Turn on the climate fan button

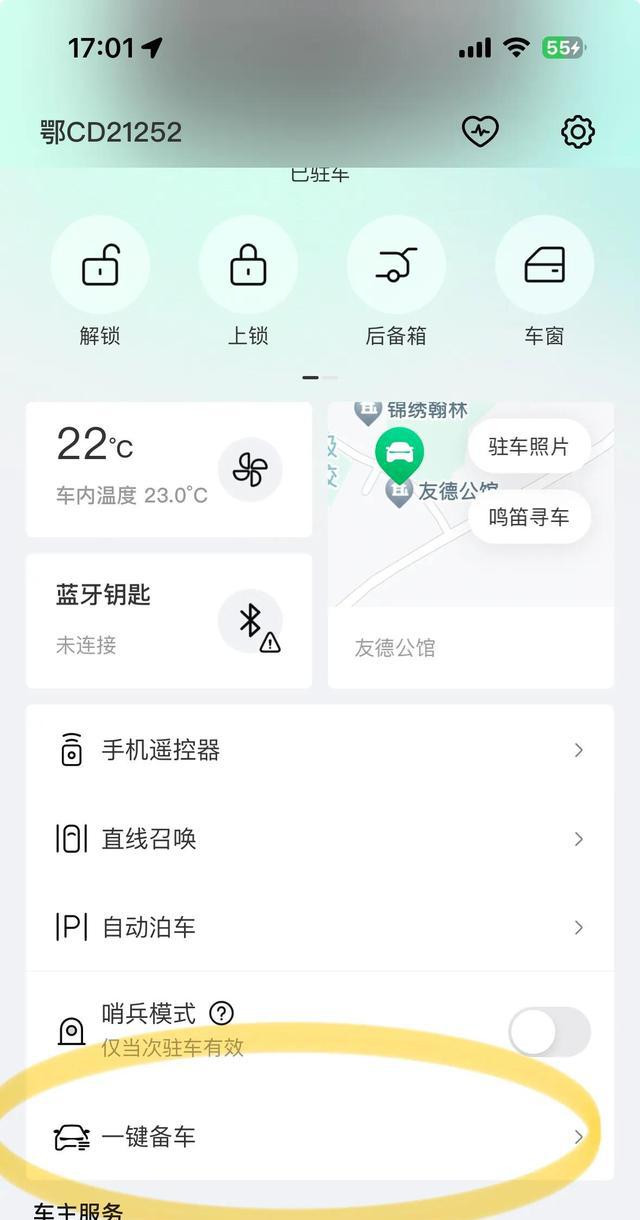coord(250,470)
